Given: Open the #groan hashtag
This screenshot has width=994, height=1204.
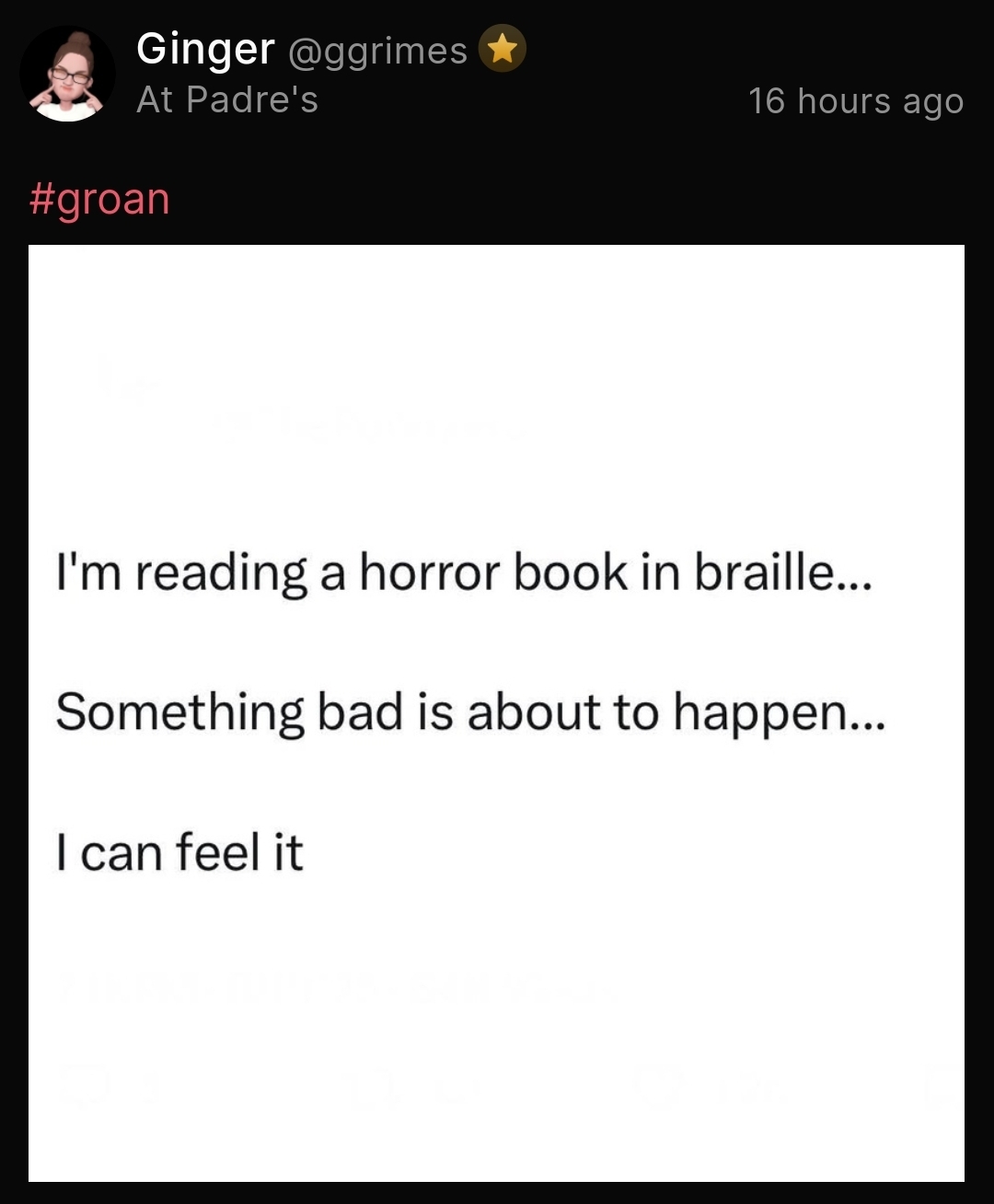Looking at the screenshot, I should [99, 199].
